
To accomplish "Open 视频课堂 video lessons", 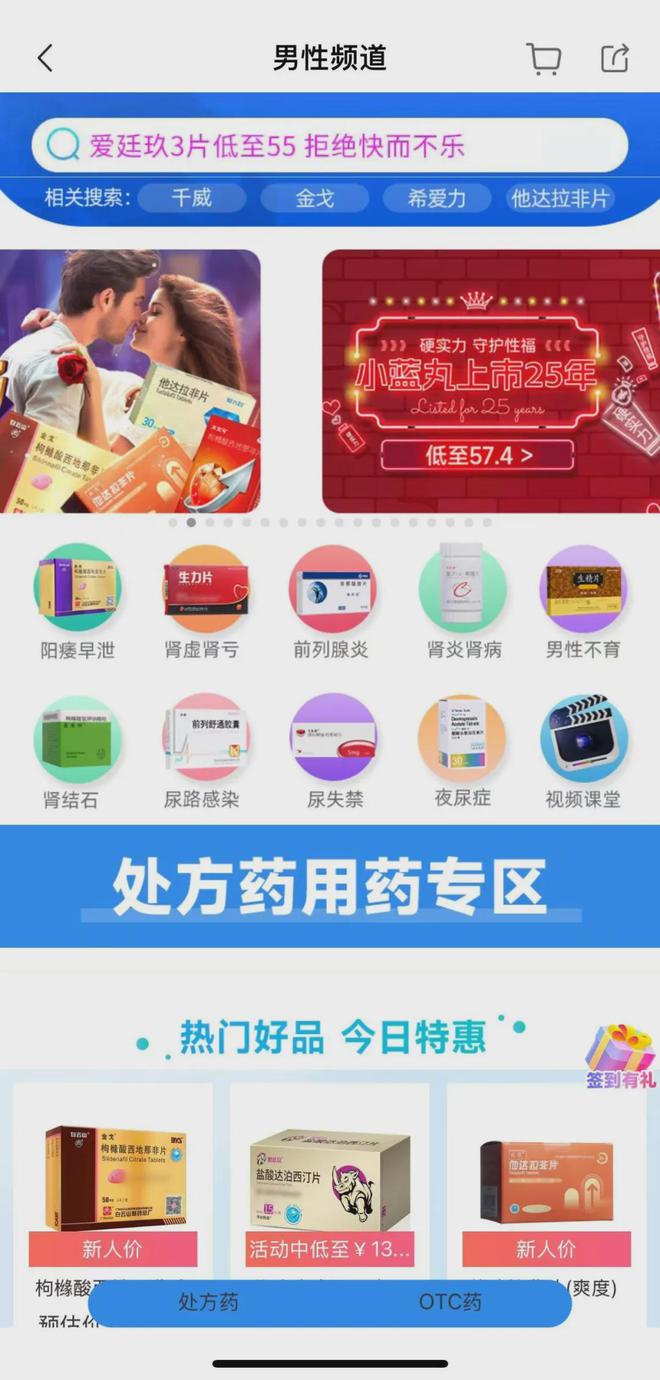I will click(x=583, y=752).
